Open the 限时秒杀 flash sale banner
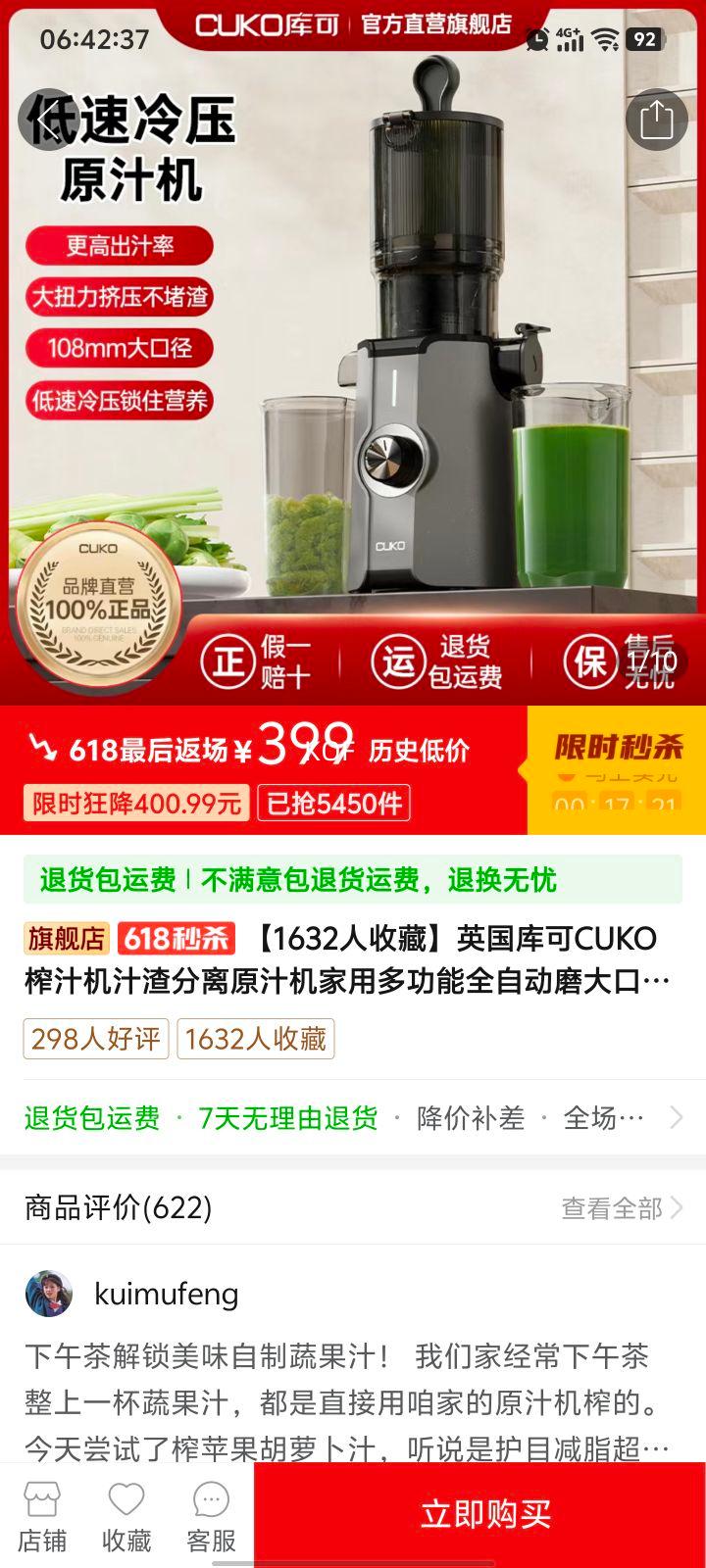The image size is (706, 1568). click(617, 769)
